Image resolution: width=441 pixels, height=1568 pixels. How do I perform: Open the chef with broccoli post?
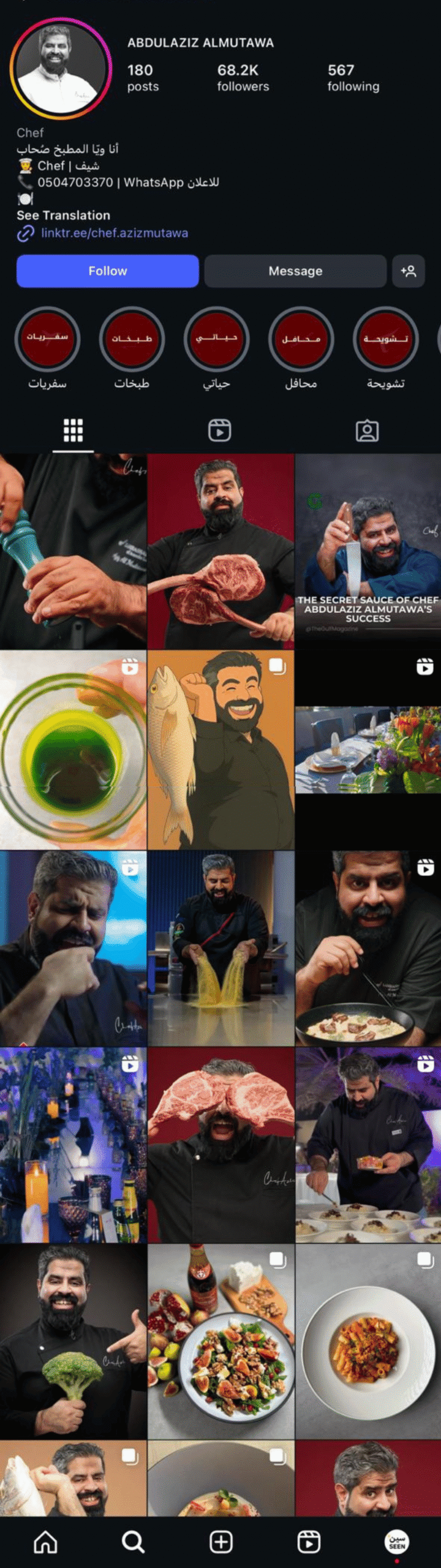point(73,1341)
